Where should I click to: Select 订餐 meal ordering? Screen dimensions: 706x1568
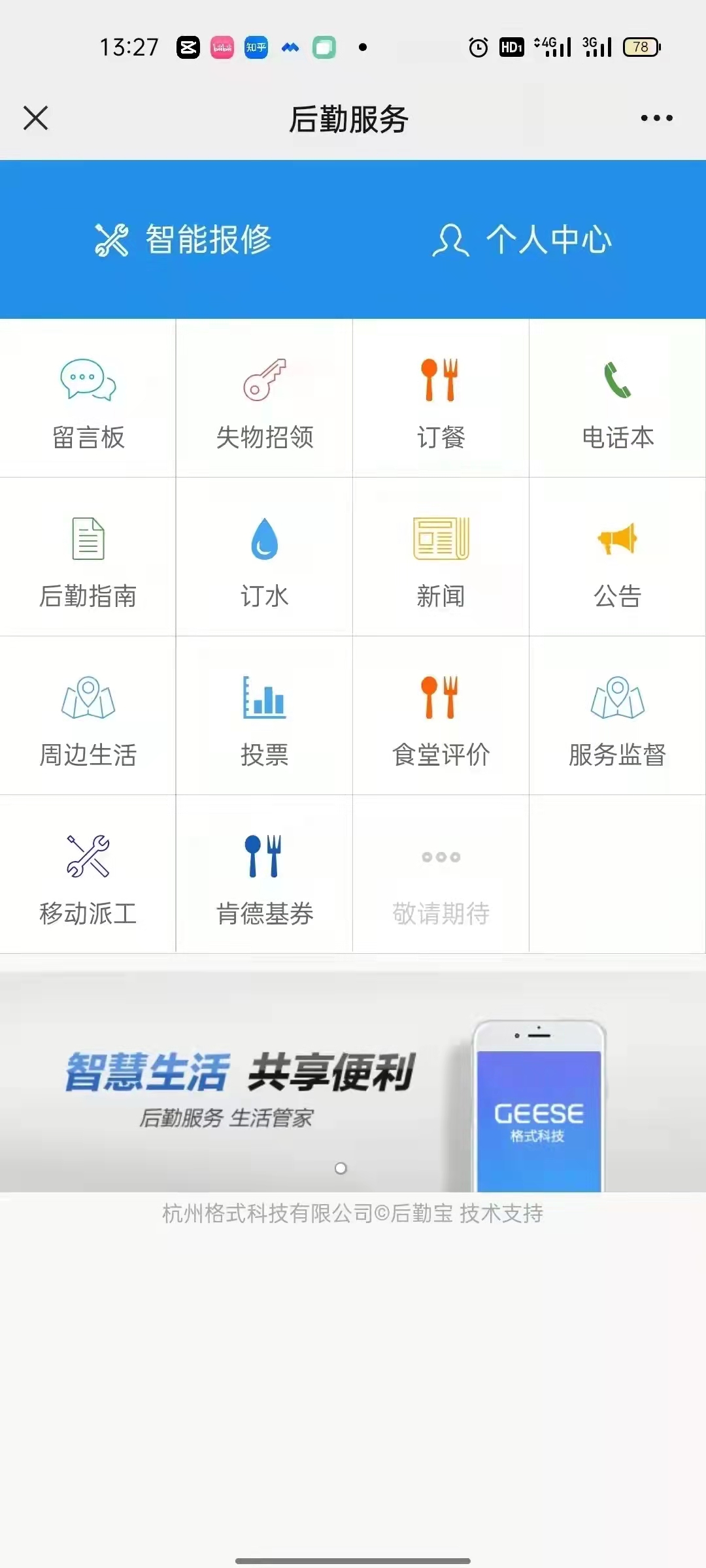[x=441, y=399]
